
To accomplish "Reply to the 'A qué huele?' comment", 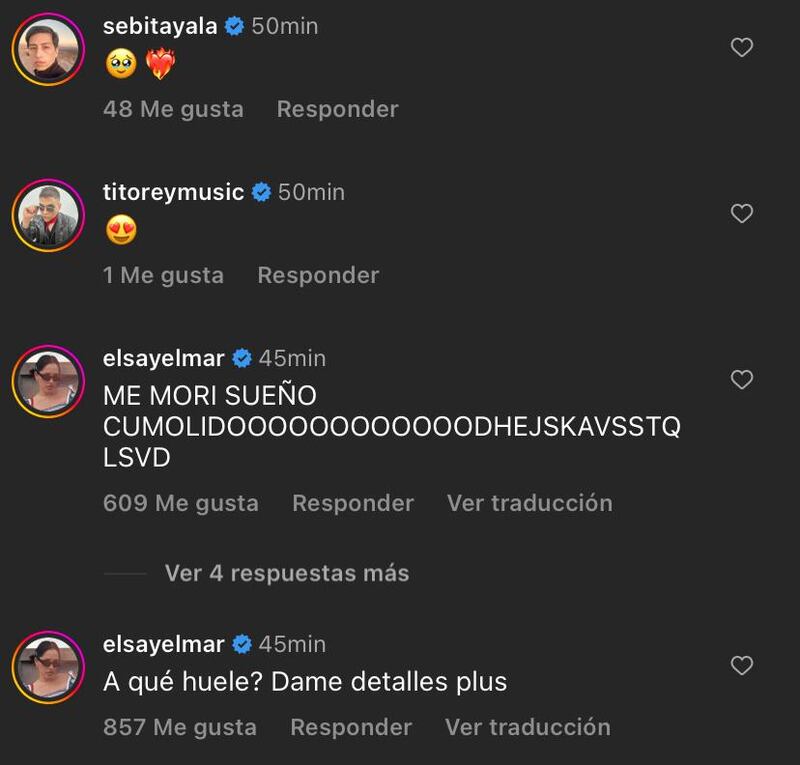I will 350,727.
